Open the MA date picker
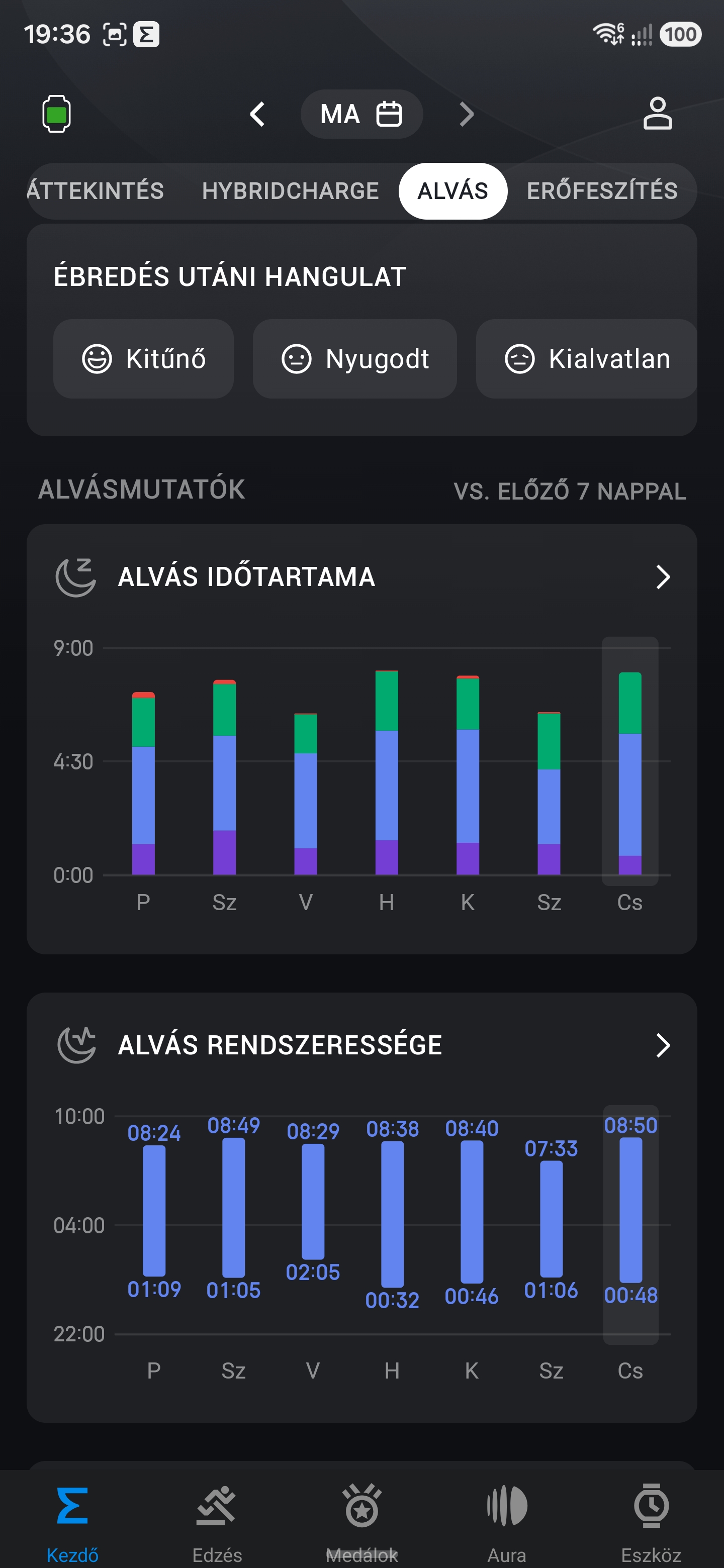Screen dimensions: 724x1568 tap(361, 114)
